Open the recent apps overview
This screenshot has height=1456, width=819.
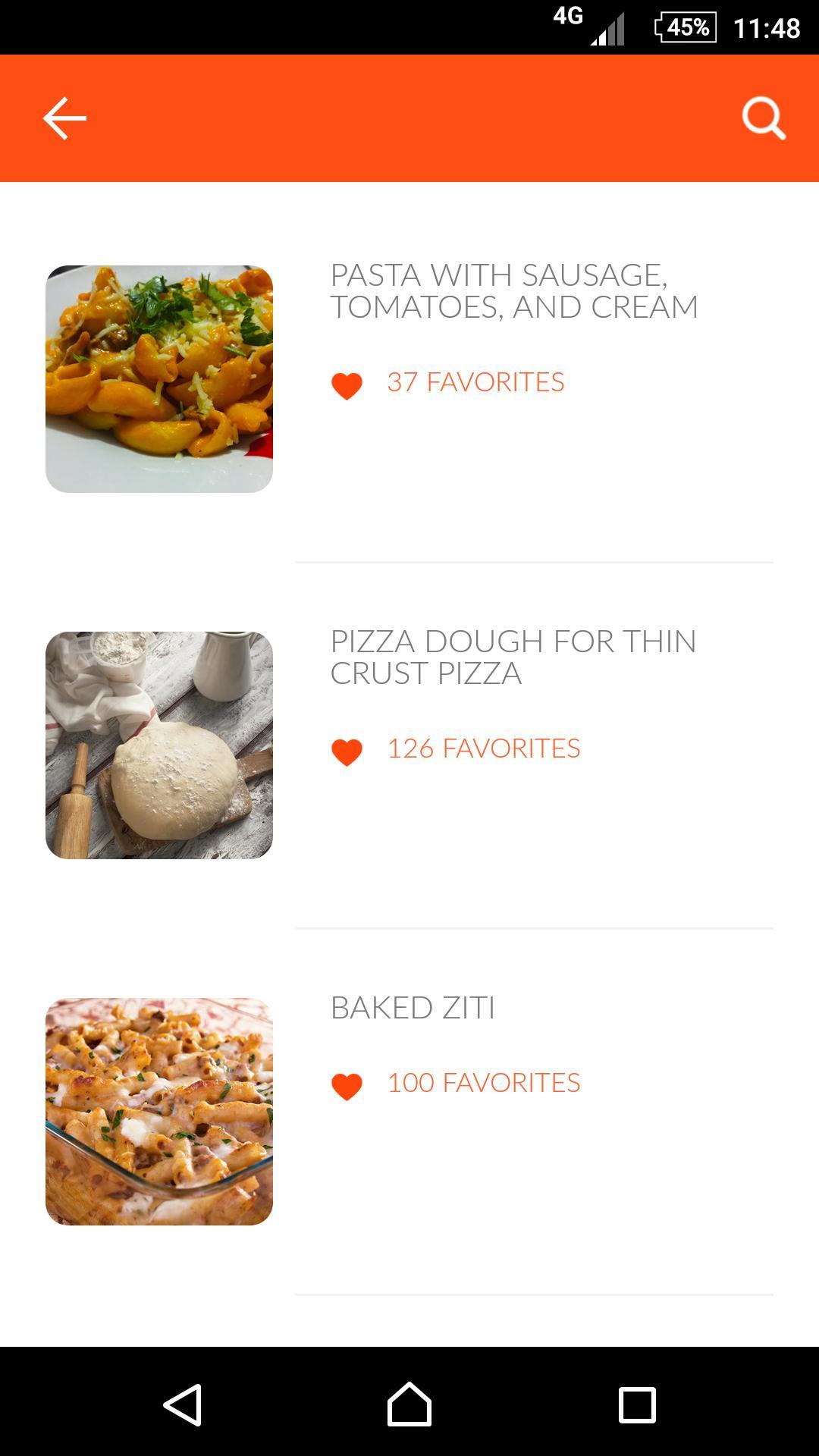pyautogui.click(x=637, y=1404)
